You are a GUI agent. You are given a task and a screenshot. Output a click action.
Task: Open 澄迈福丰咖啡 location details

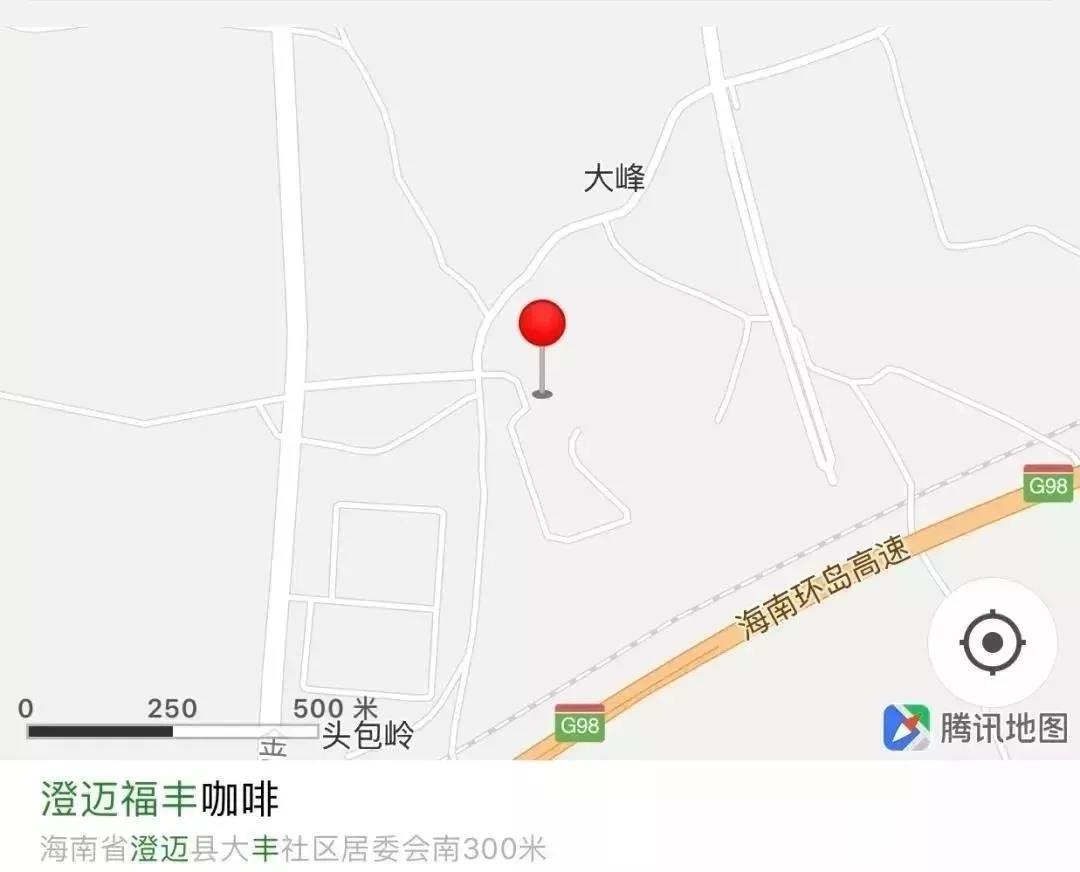point(160,800)
